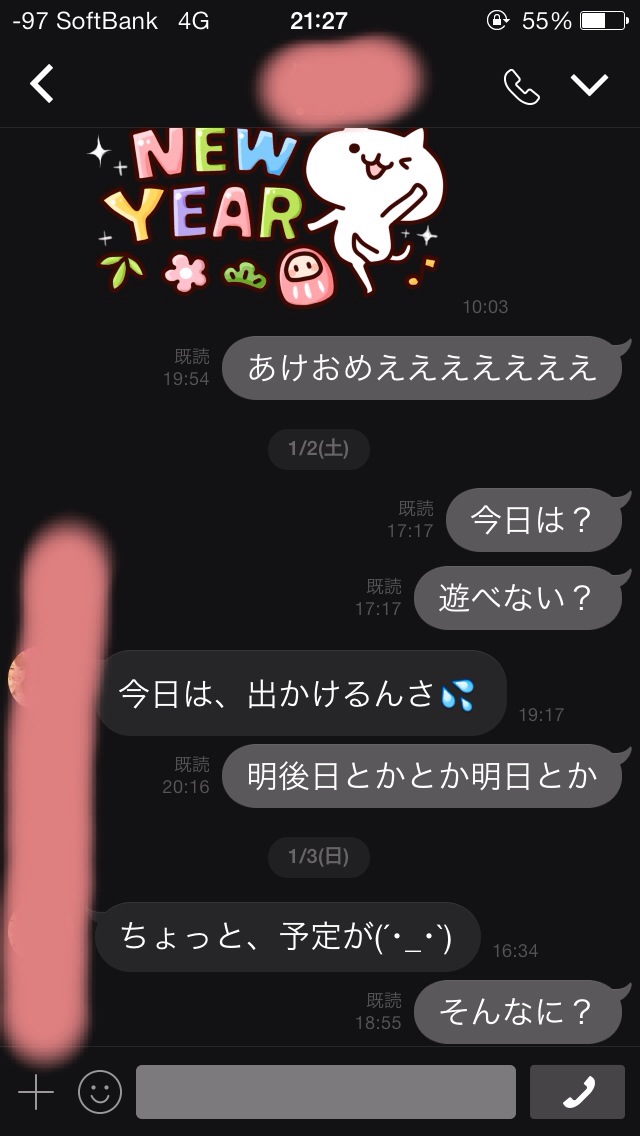Open the emoji and sticker picker
640x1136 pixels.
coord(100,1092)
